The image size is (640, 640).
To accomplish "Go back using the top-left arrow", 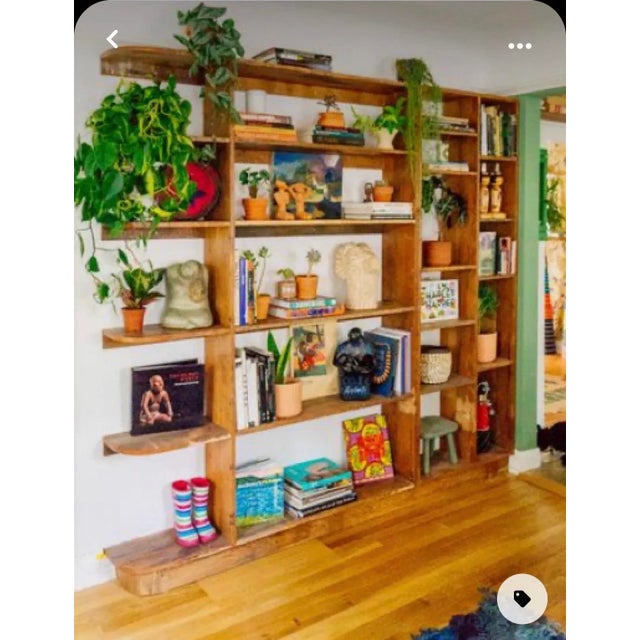I will pyautogui.click(x=112, y=39).
